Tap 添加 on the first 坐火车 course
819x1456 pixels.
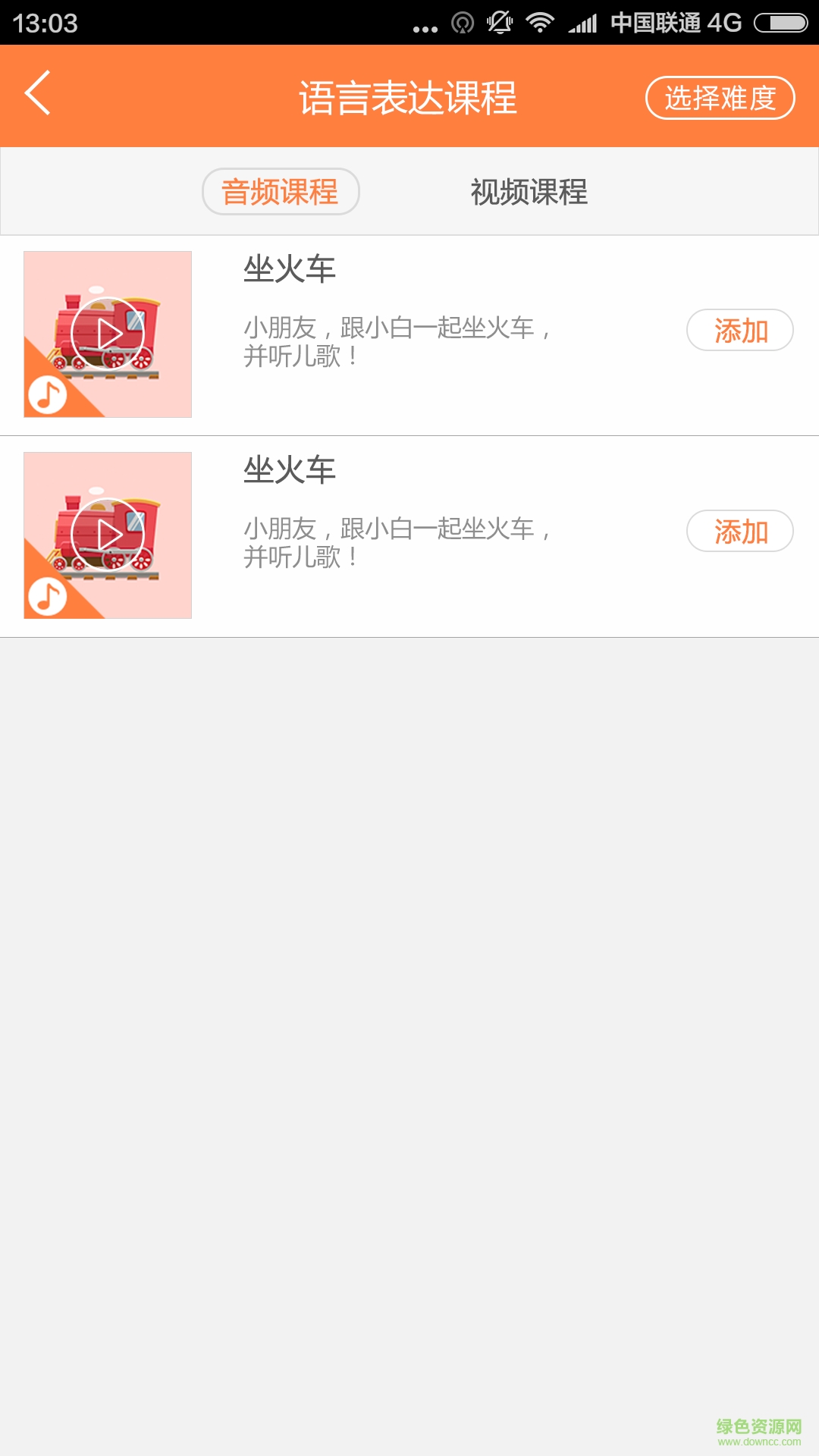pyautogui.click(x=739, y=331)
